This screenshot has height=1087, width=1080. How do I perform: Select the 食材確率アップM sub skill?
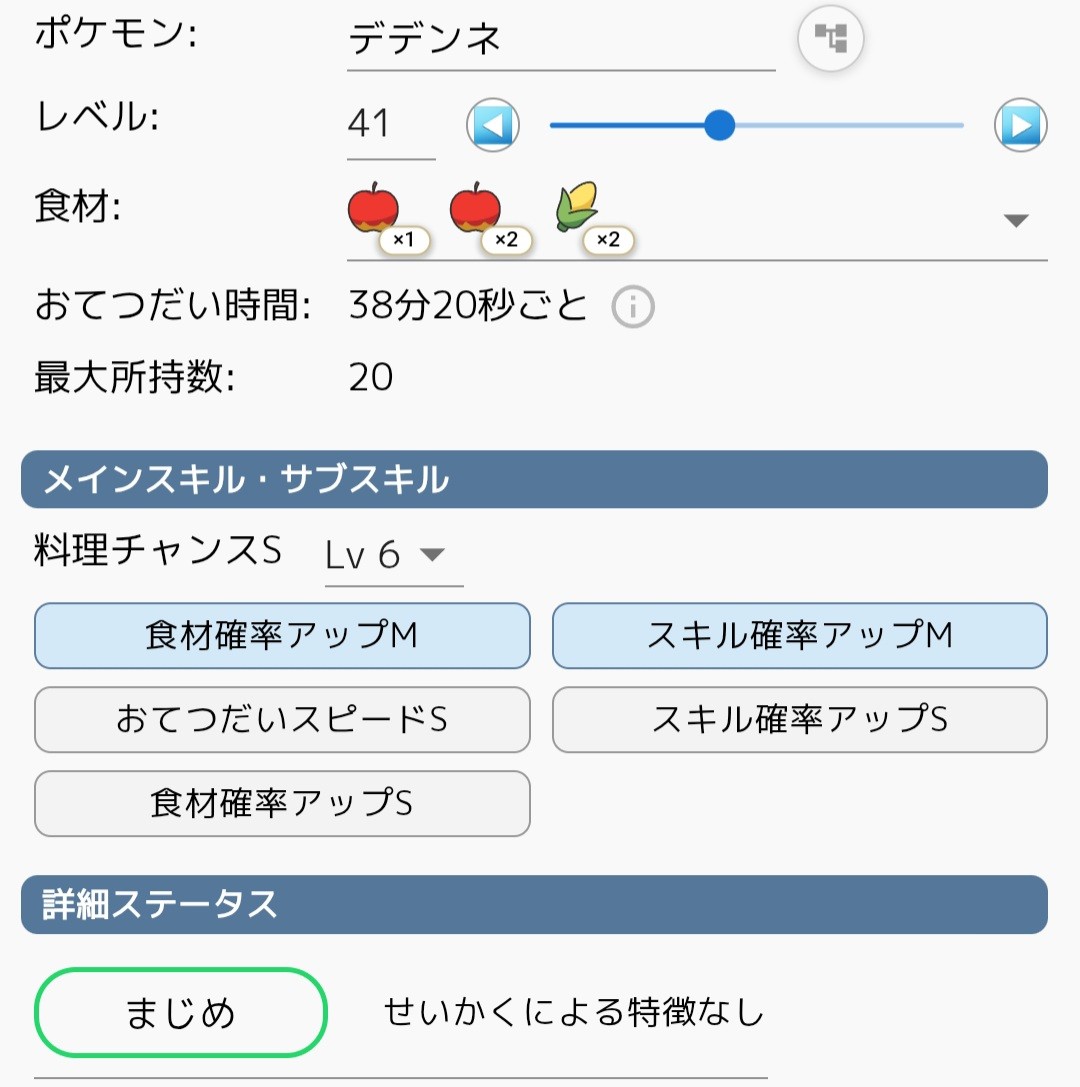pyautogui.click(x=282, y=636)
